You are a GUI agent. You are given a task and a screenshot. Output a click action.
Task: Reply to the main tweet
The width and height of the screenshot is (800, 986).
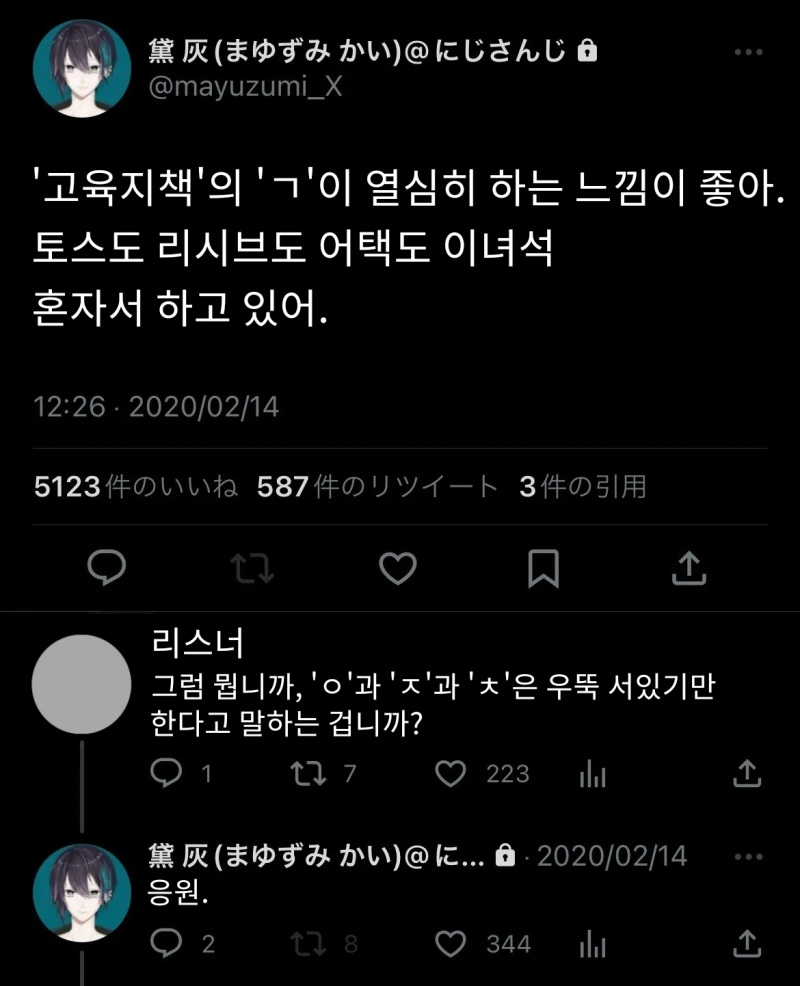point(106,568)
